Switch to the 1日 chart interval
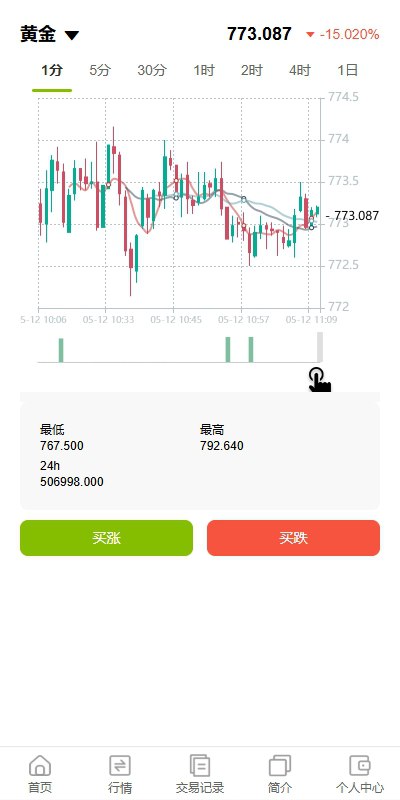The image size is (400, 800). coord(348,70)
